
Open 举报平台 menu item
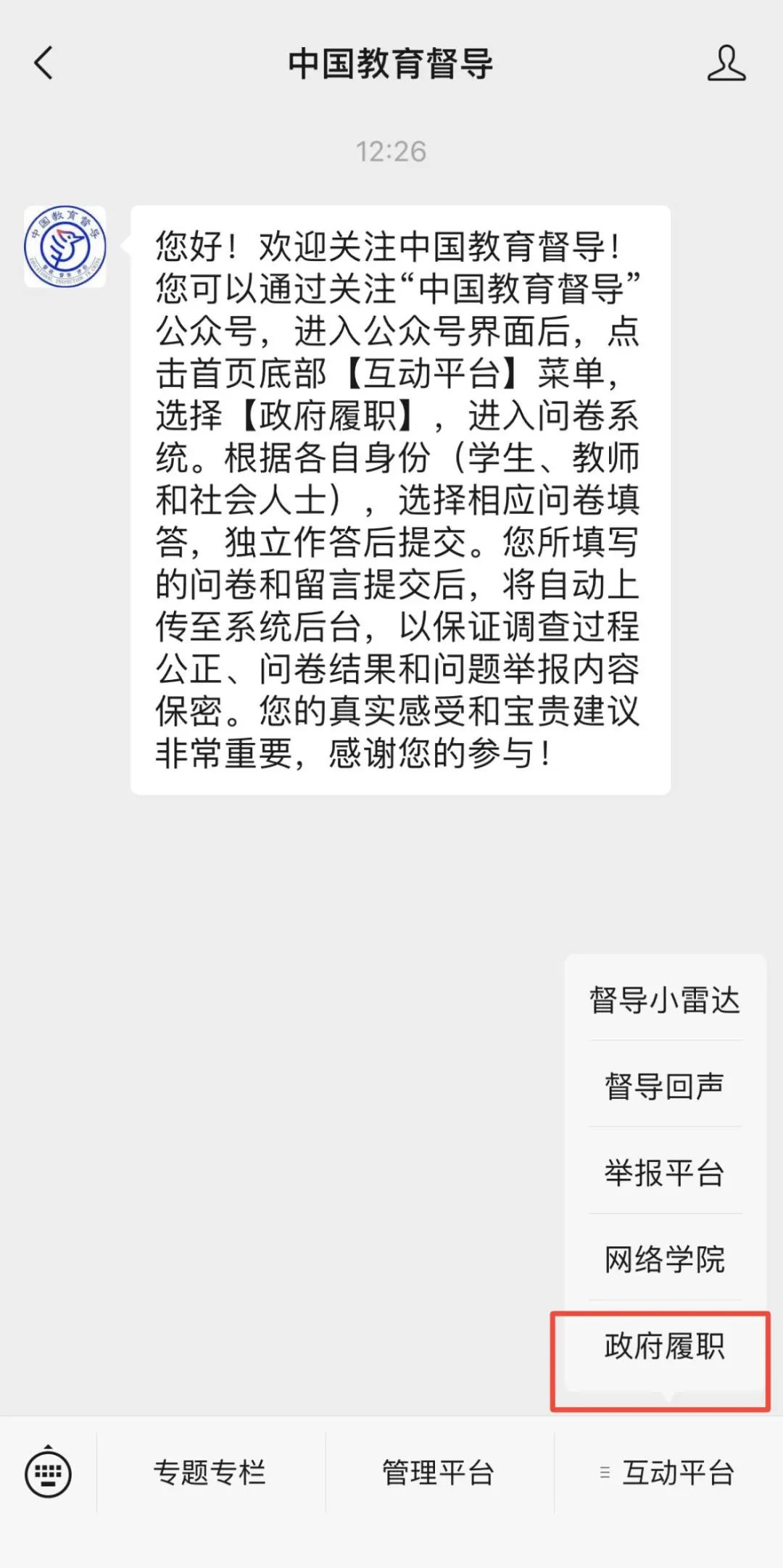pyautogui.click(x=665, y=1171)
